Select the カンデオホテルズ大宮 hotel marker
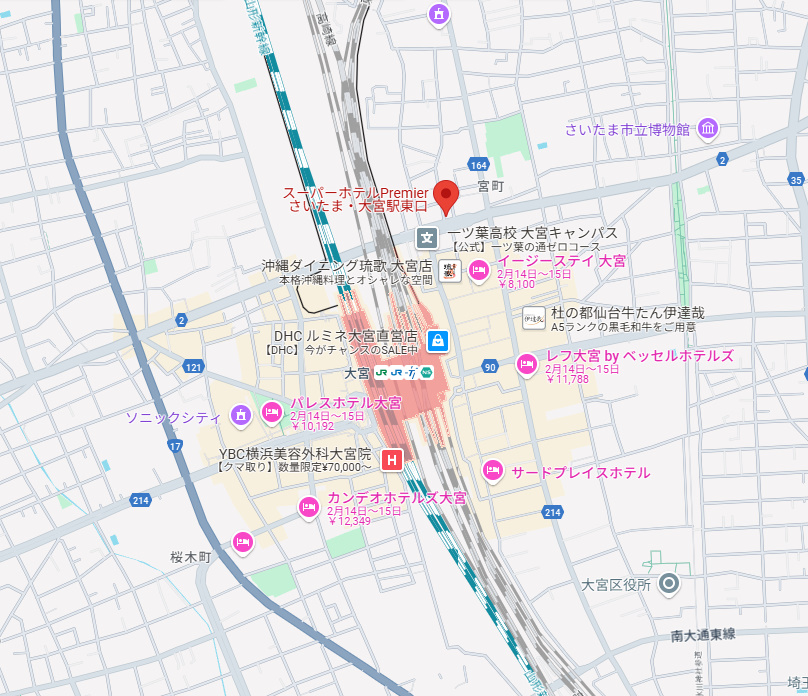The image size is (808, 696). (308, 508)
